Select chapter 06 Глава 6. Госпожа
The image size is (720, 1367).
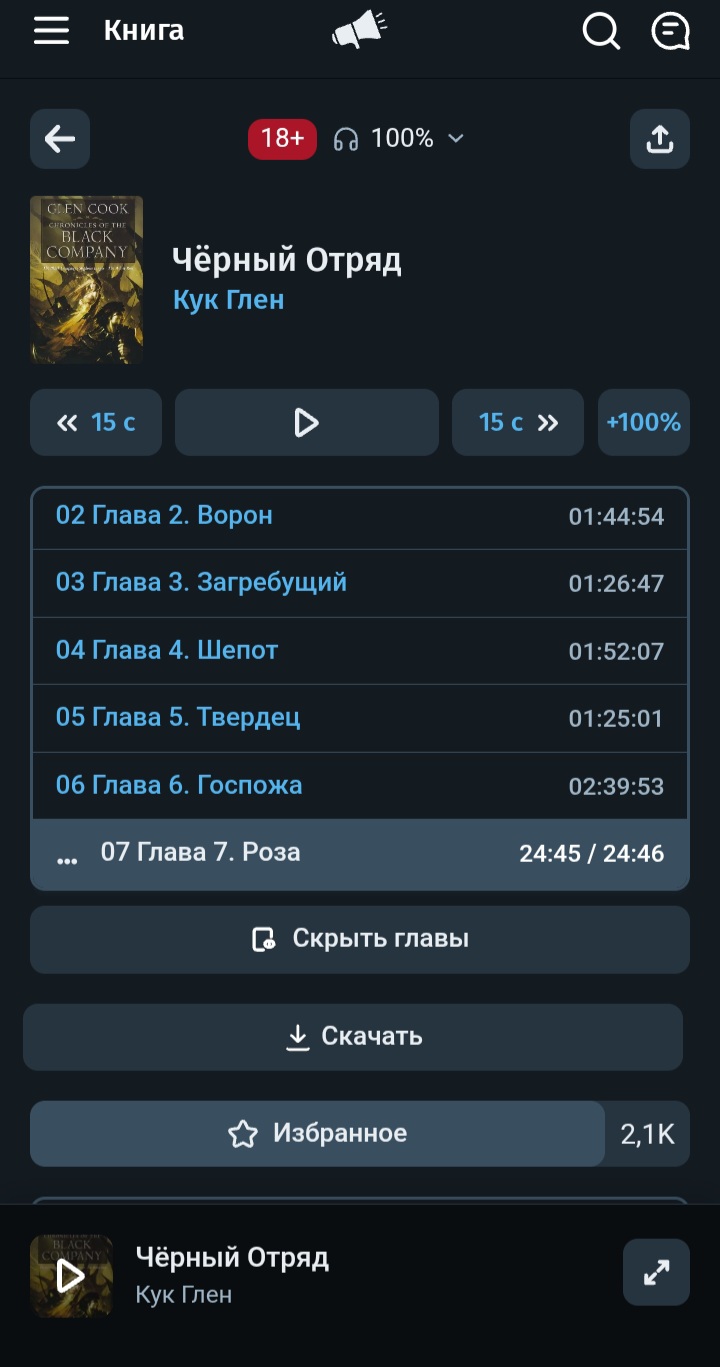tap(179, 786)
